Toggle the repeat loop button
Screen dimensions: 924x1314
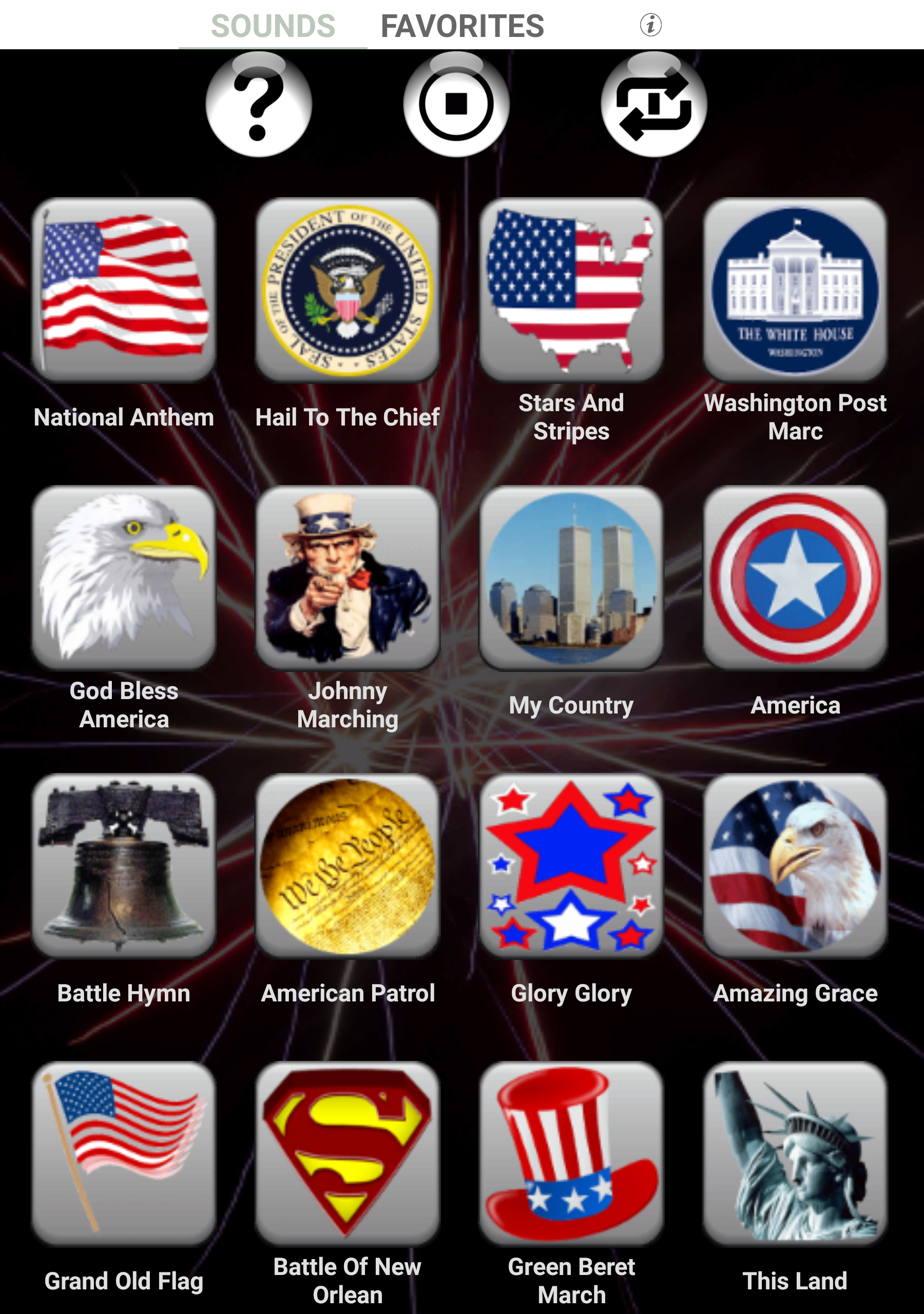(654, 105)
